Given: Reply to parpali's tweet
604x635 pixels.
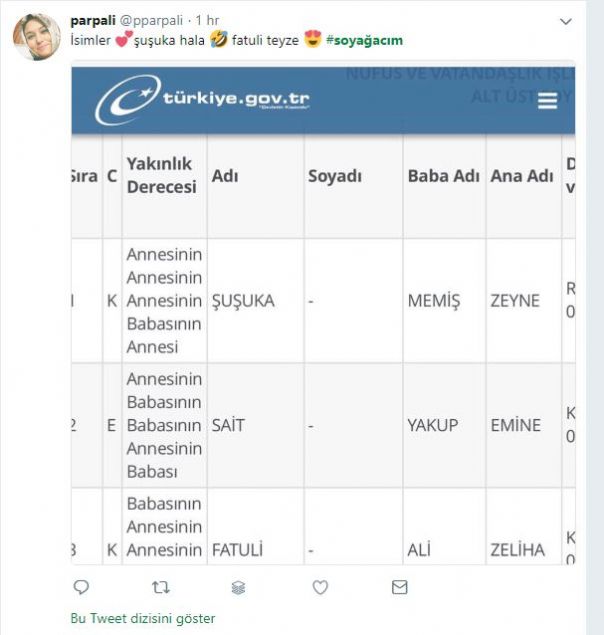Looking at the screenshot, I should [82, 587].
